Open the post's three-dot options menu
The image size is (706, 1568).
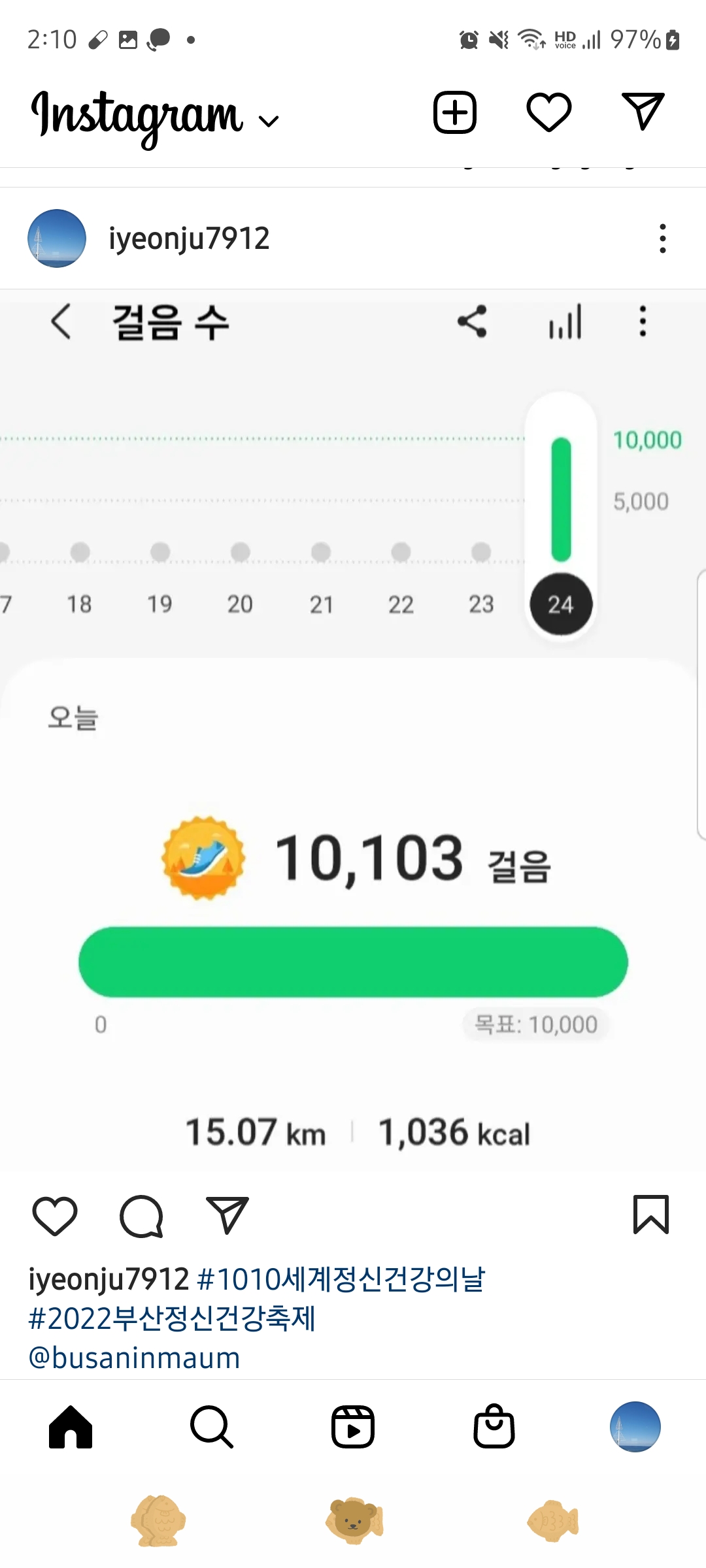tap(662, 238)
